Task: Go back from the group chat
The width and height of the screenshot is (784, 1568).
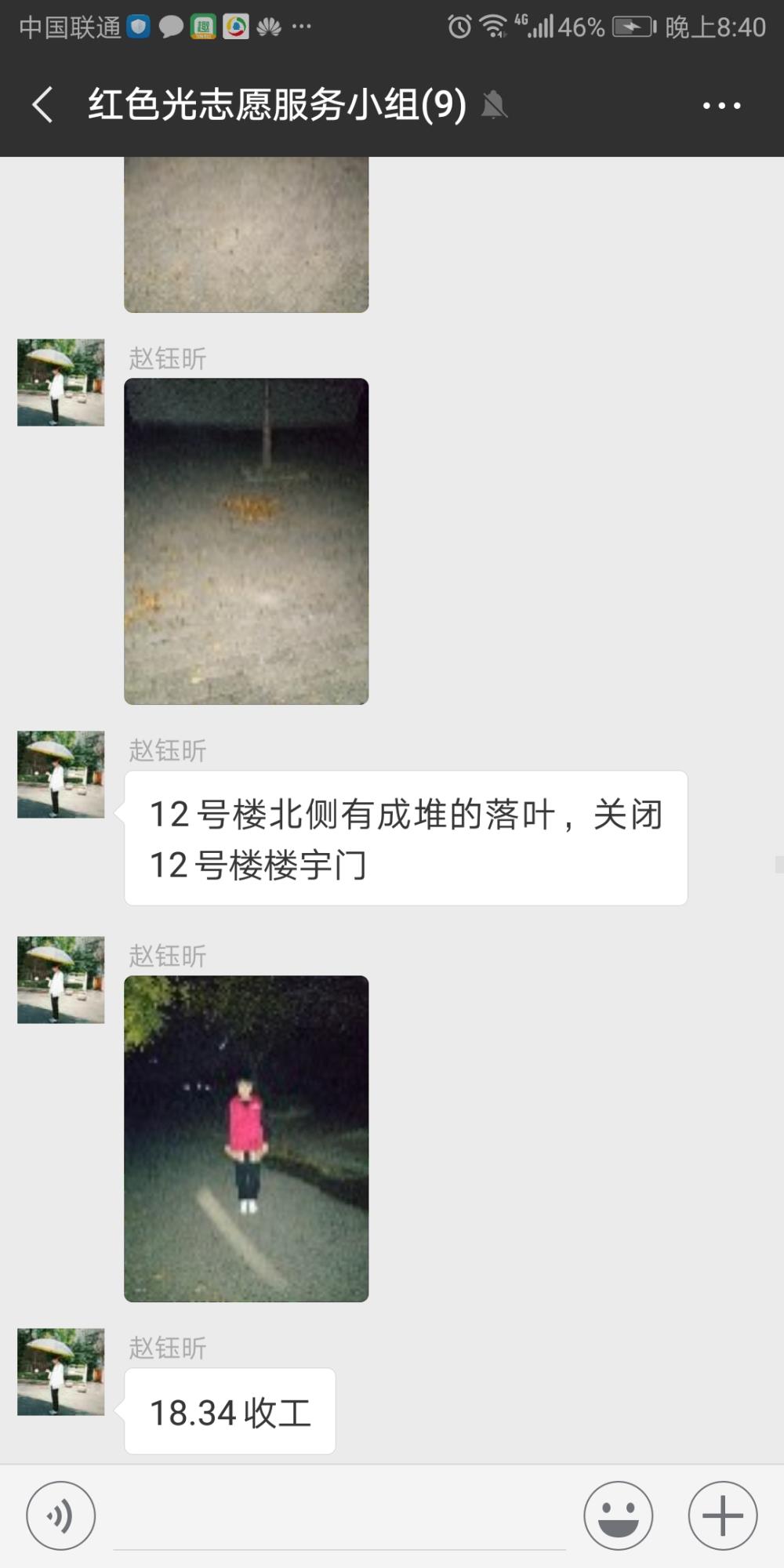Action: 43,105
